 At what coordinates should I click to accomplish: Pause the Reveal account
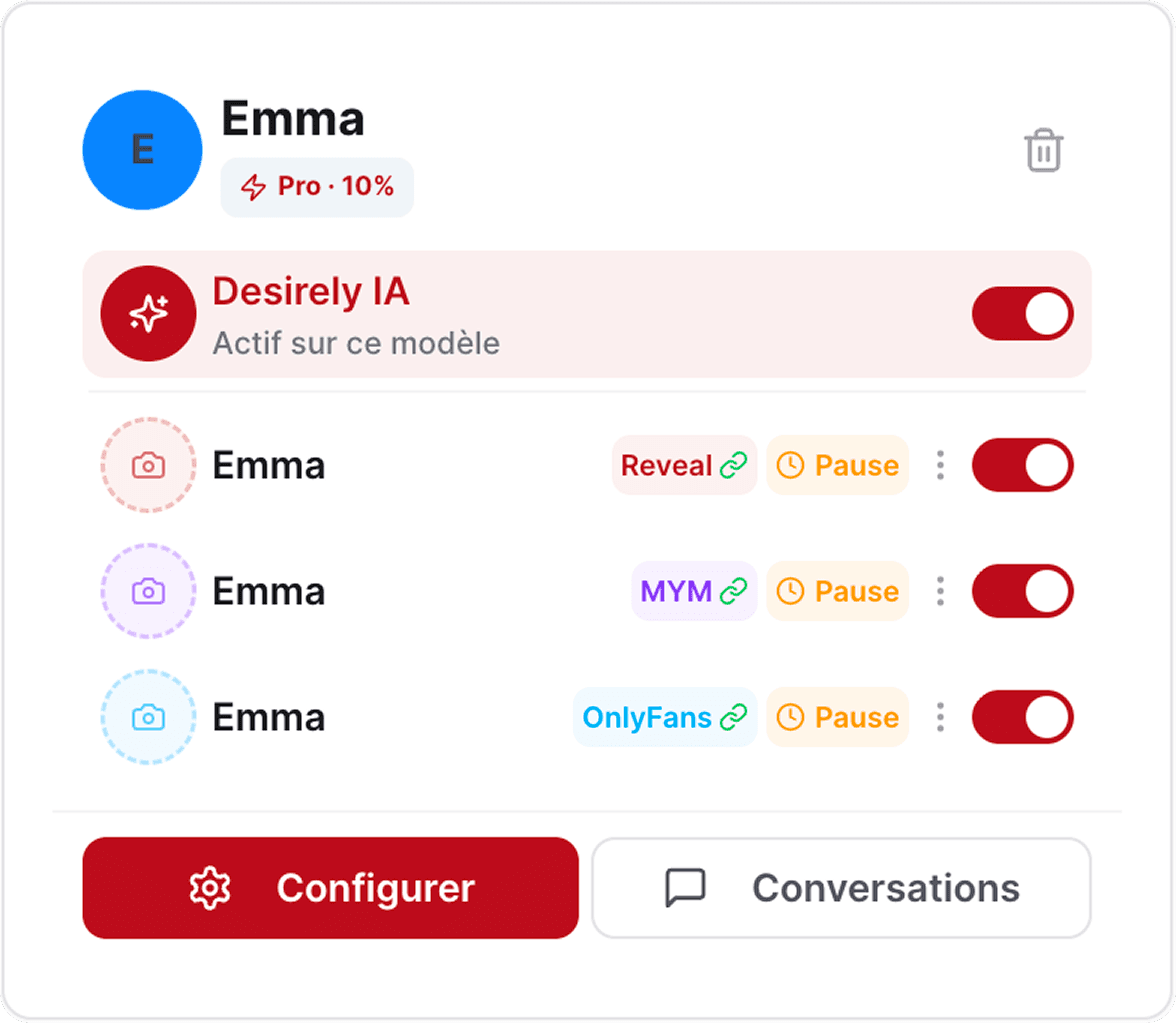pyautogui.click(x=838, y=465)
